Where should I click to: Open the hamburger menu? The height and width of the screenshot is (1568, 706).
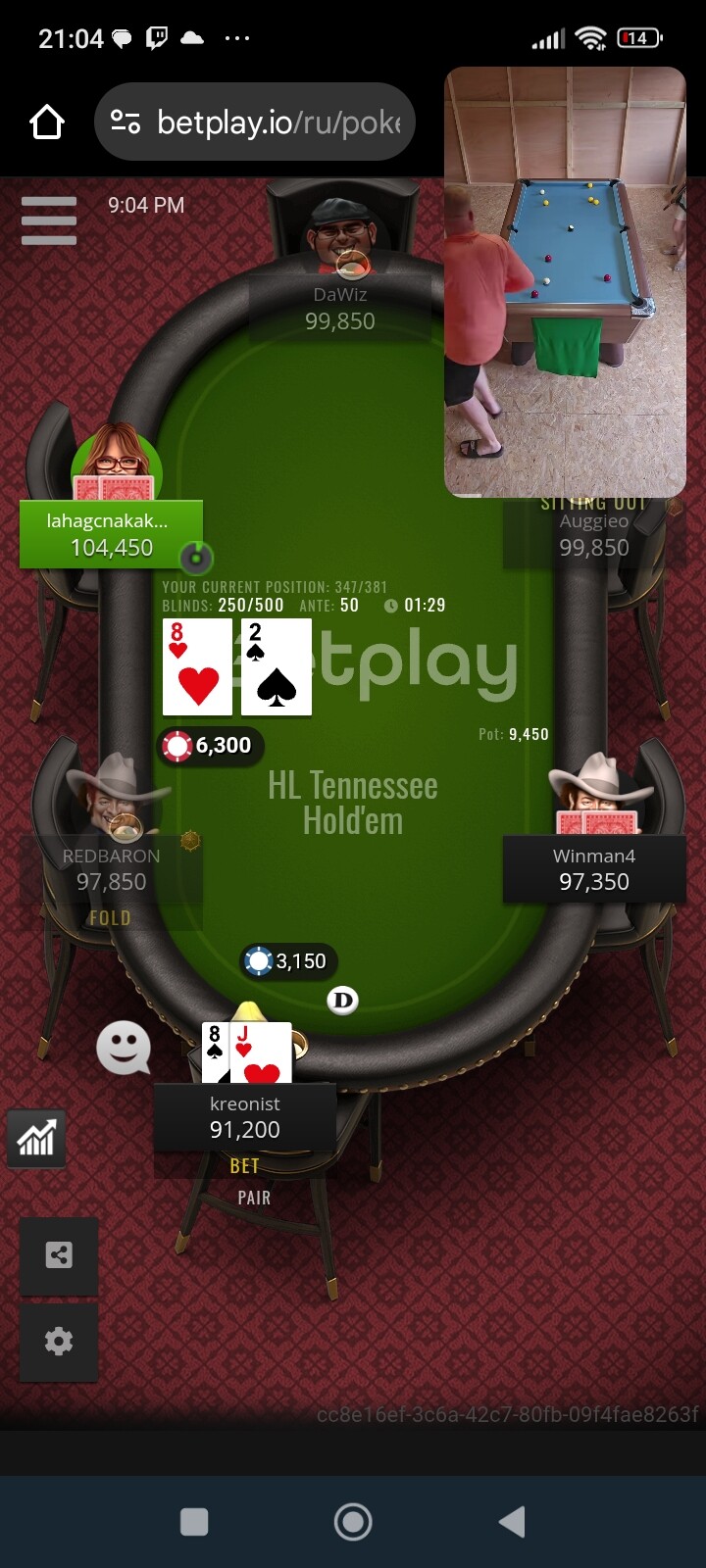point(48,220)
